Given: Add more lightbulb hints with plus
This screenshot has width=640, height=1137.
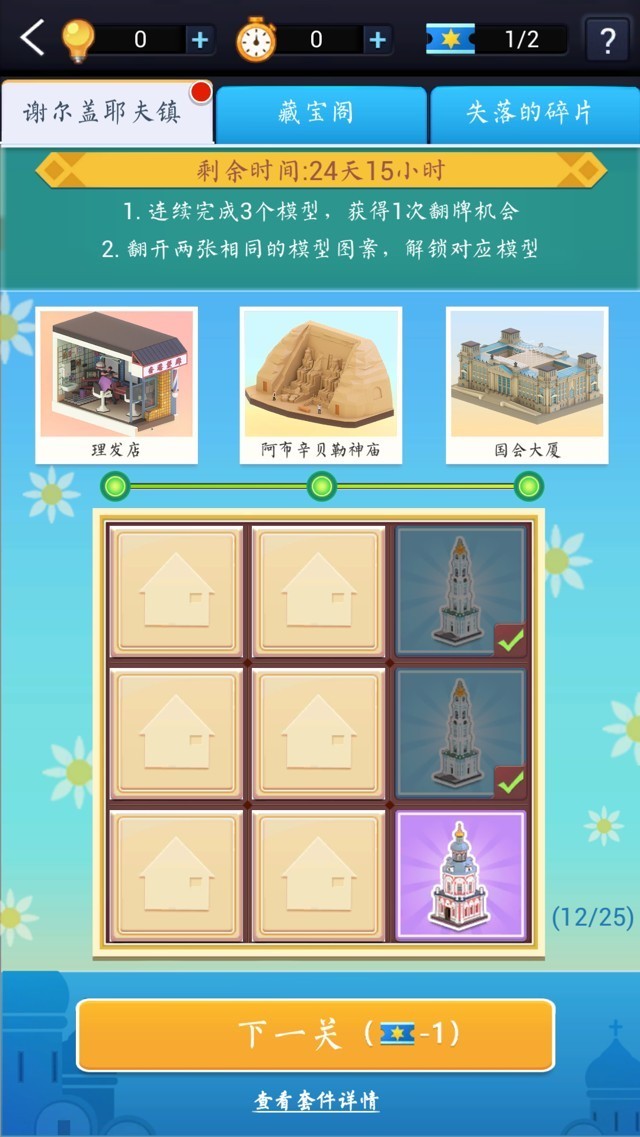Looking at the screenshot, I should pos(200,40).
